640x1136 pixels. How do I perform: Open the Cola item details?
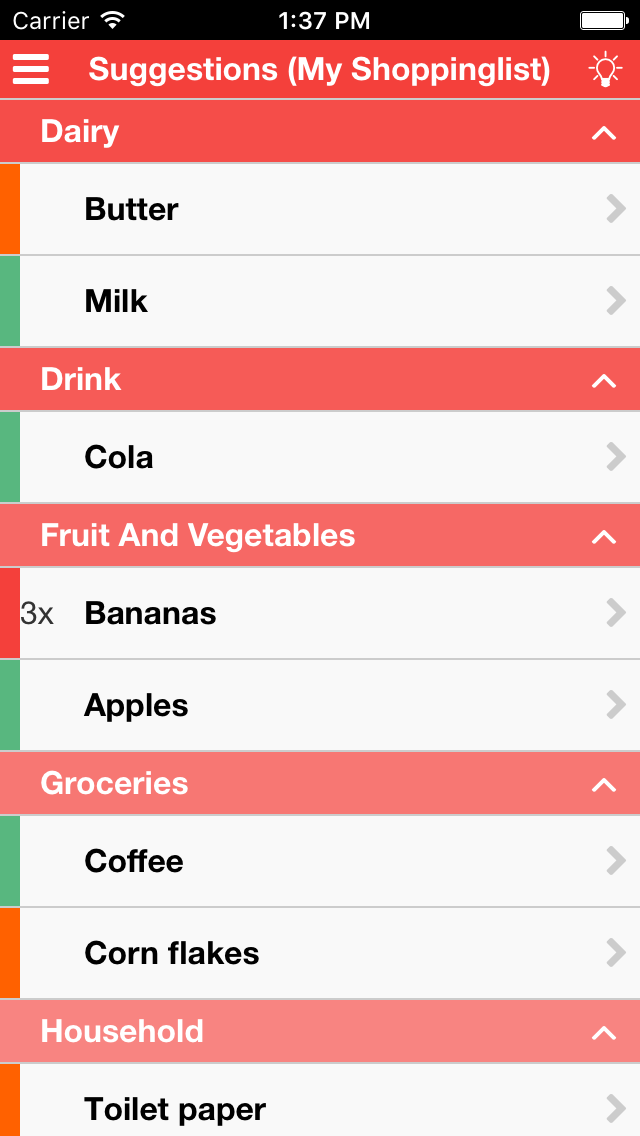[320, 457]
